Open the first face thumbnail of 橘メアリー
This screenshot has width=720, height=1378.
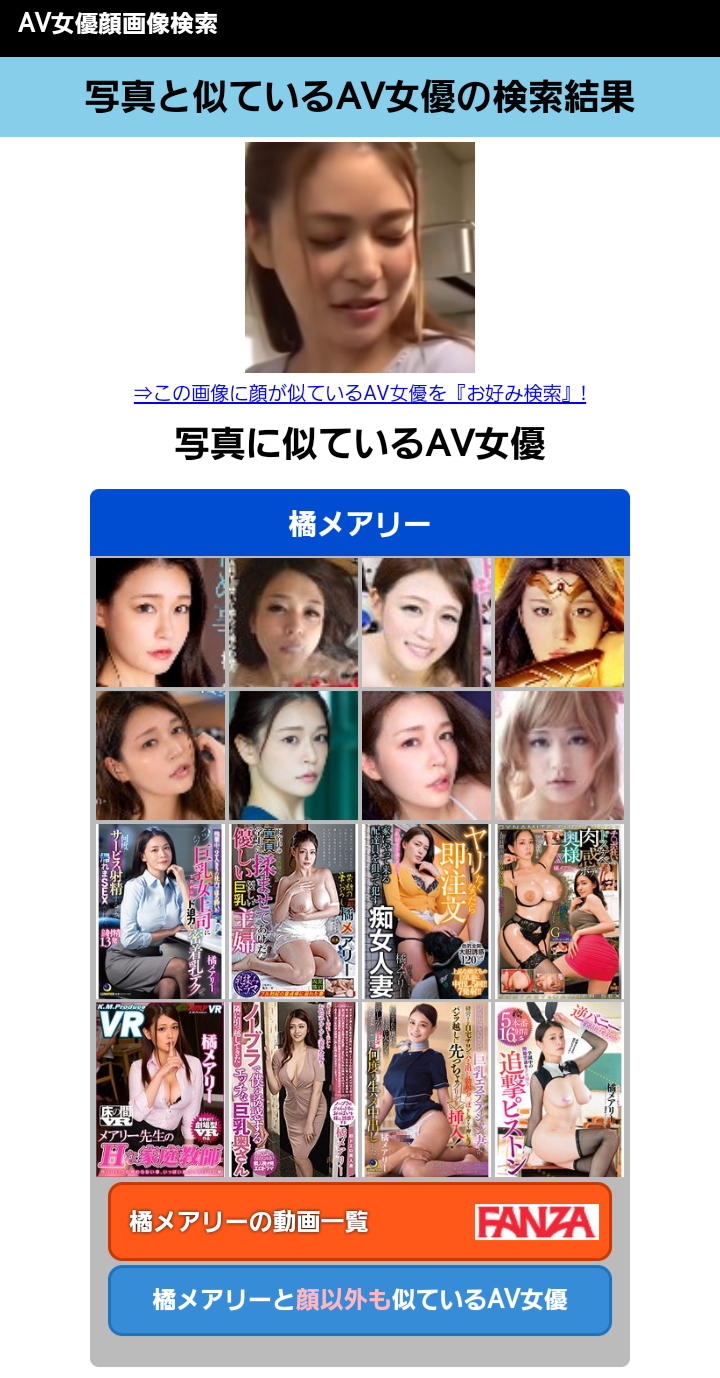(x=160, y=621)
